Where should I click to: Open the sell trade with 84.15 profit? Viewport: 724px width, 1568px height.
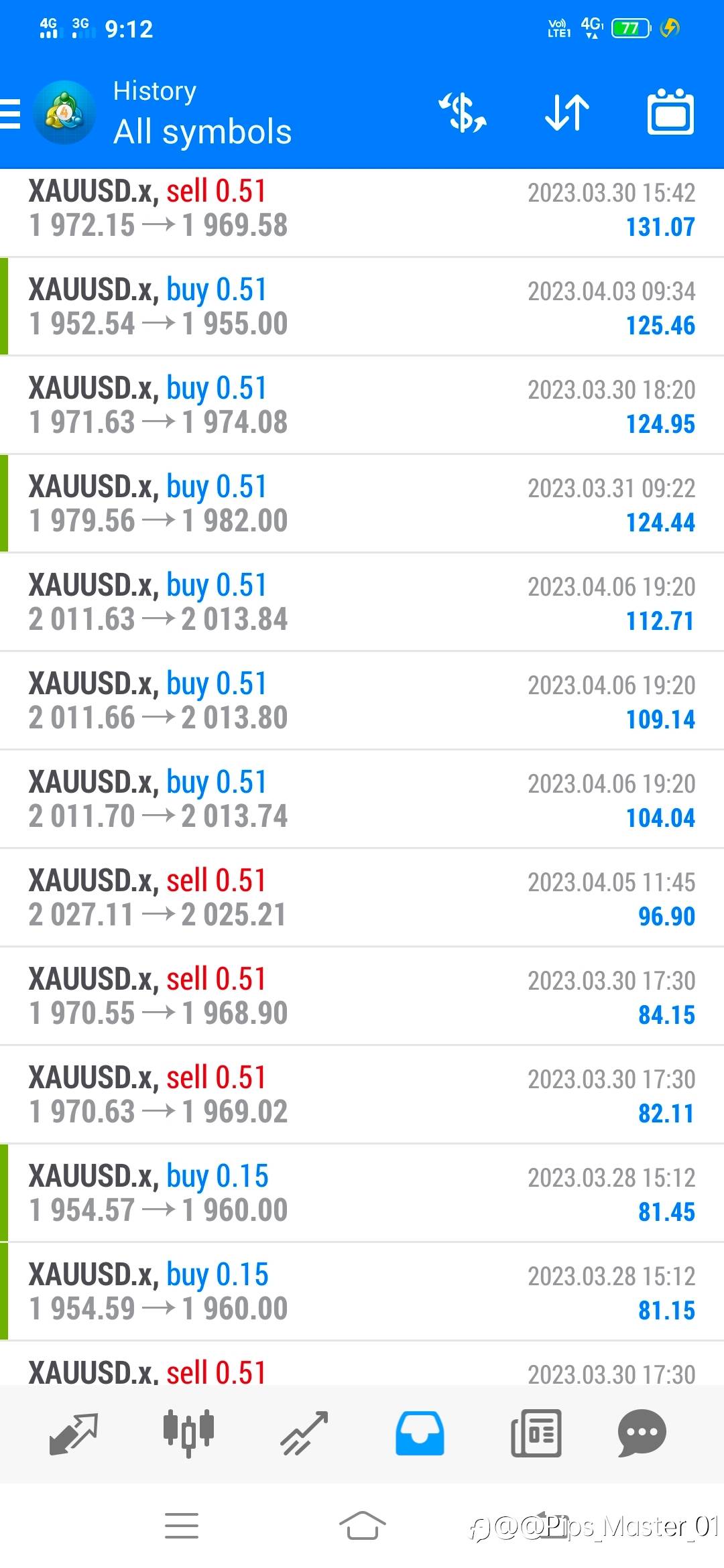click(362, 996)
